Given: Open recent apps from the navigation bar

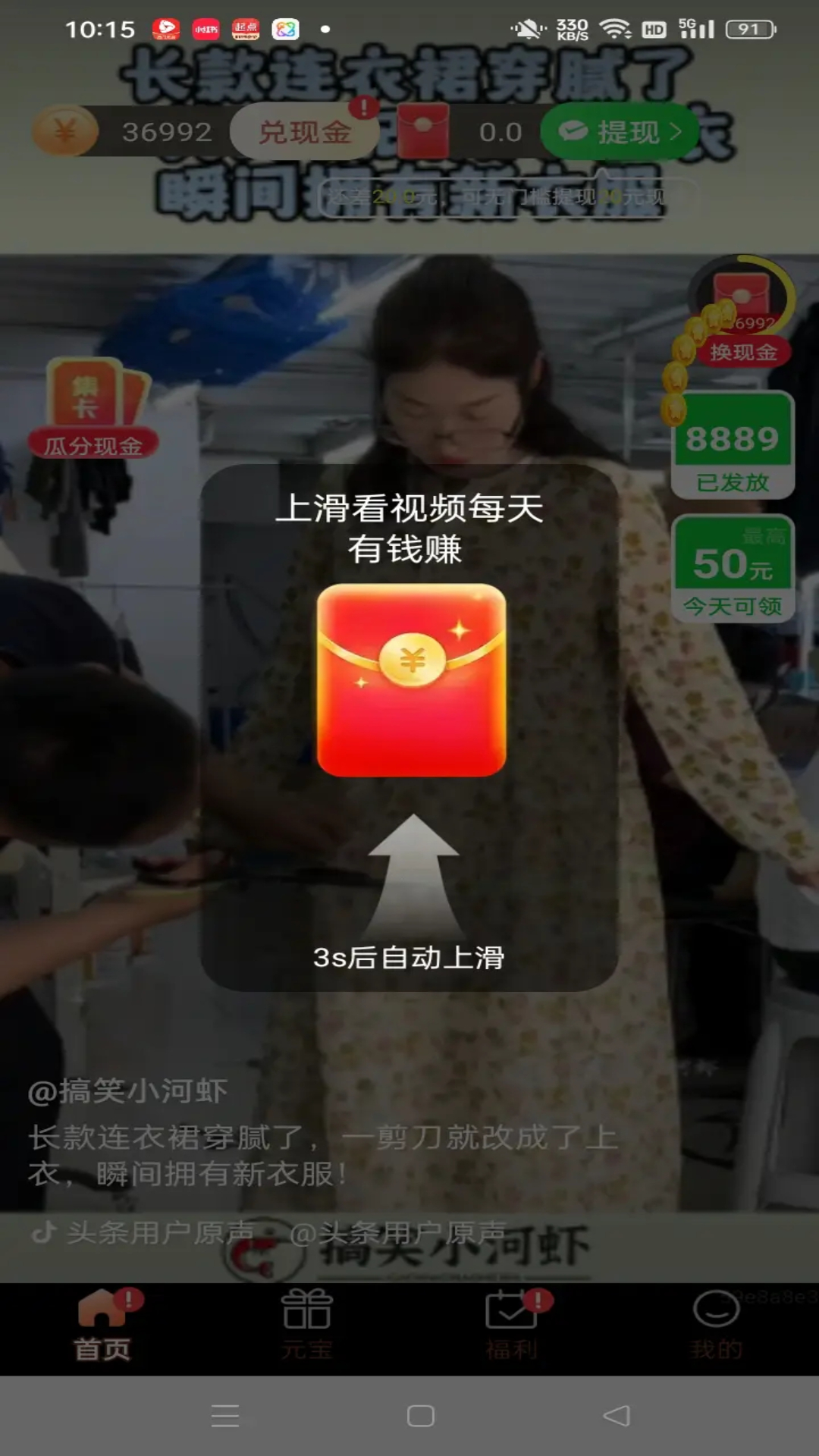Looking at the screenshot, I should [225, 1416].
